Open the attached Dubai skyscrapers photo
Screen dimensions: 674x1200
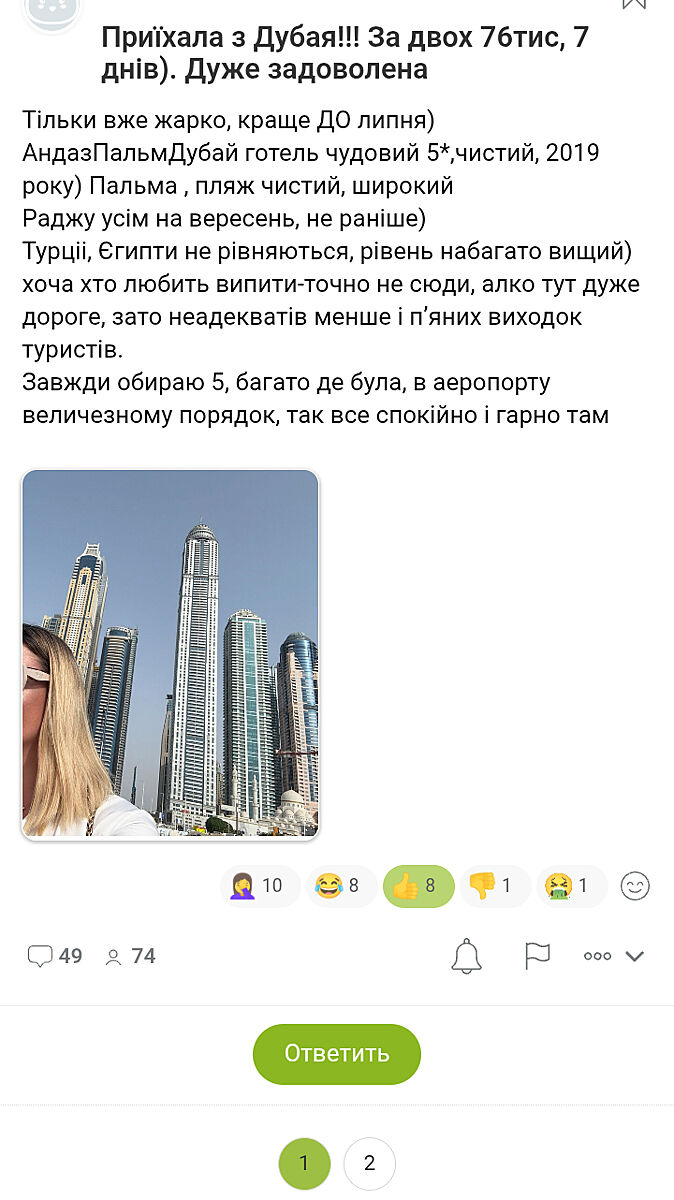[170, 653]
